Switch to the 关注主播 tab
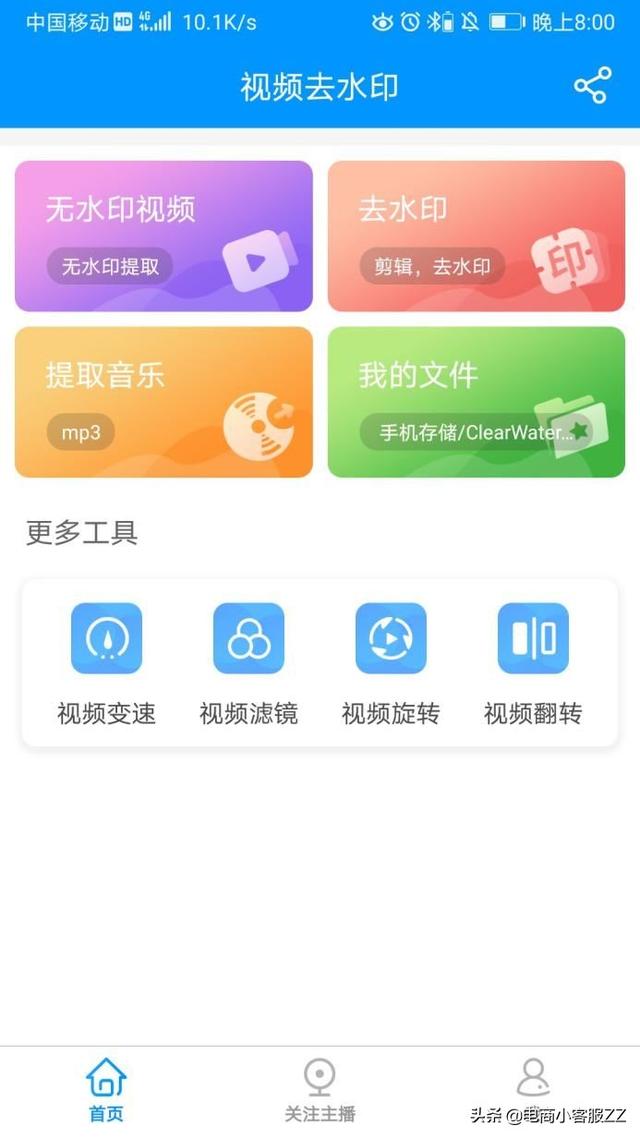Viewport: 640px width, 1138px height. coord(320,1091)
